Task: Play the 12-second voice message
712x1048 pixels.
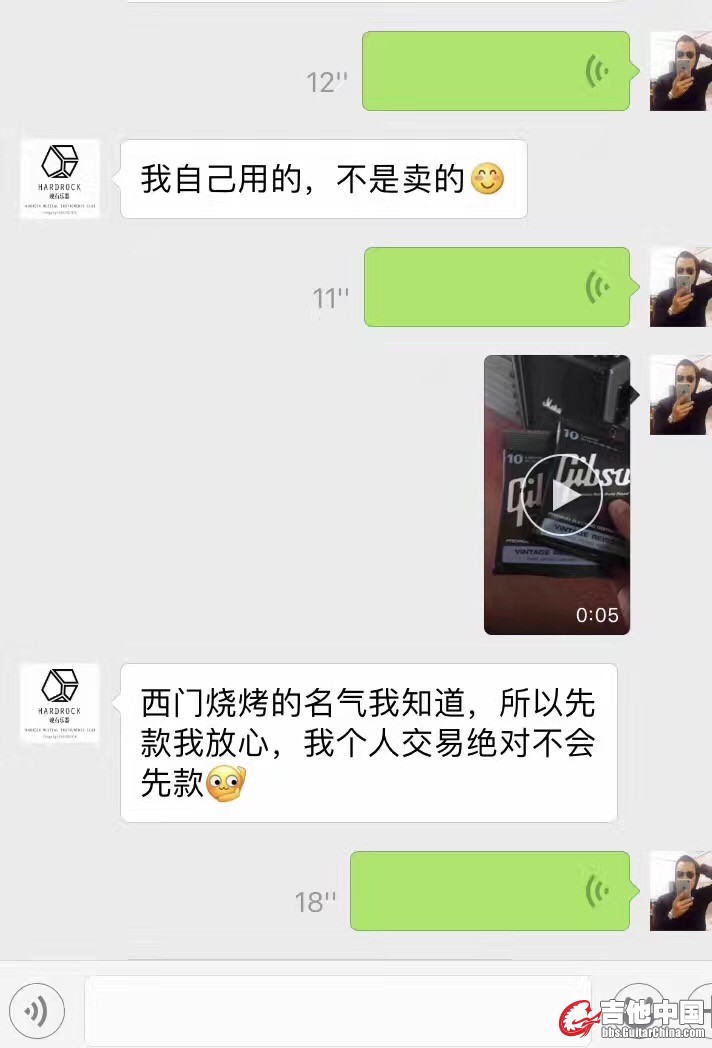Action: [x=496, y=71]
